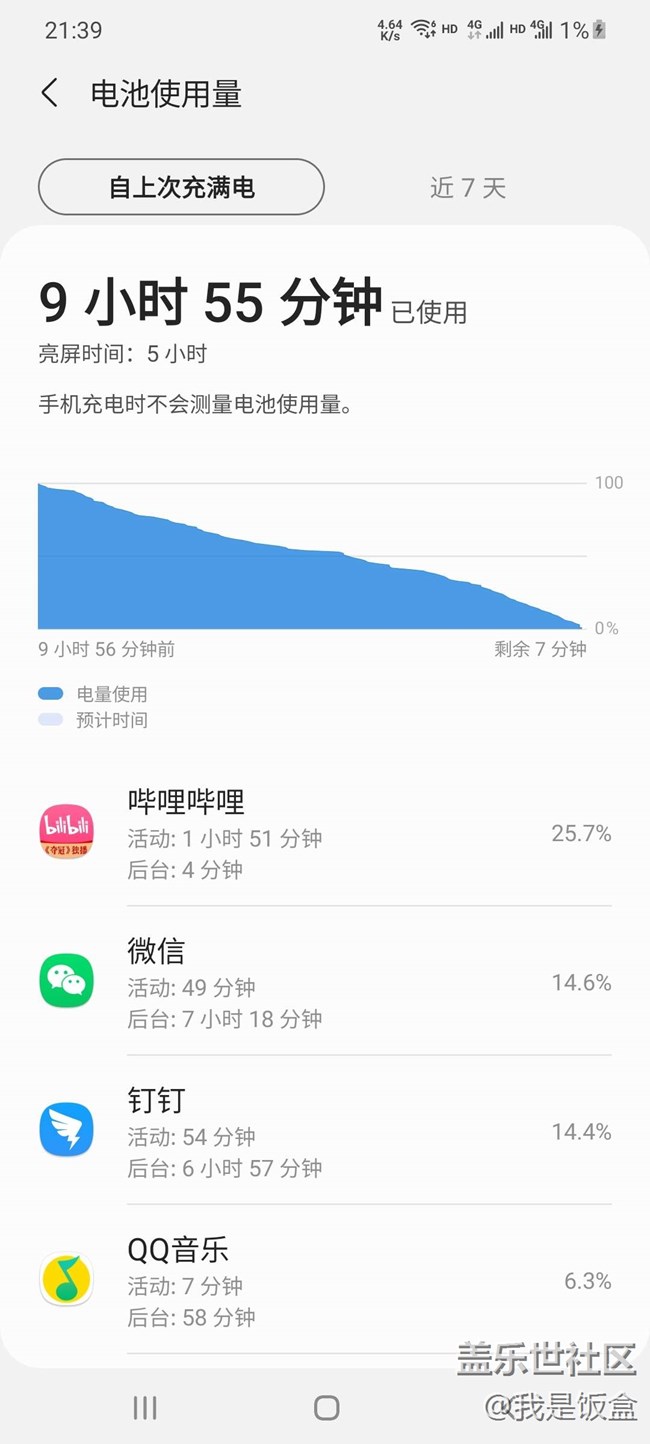Open the recent apps button
Image resolution: width=650 pixels, height=1444 pixels.
pos(145,1408)
